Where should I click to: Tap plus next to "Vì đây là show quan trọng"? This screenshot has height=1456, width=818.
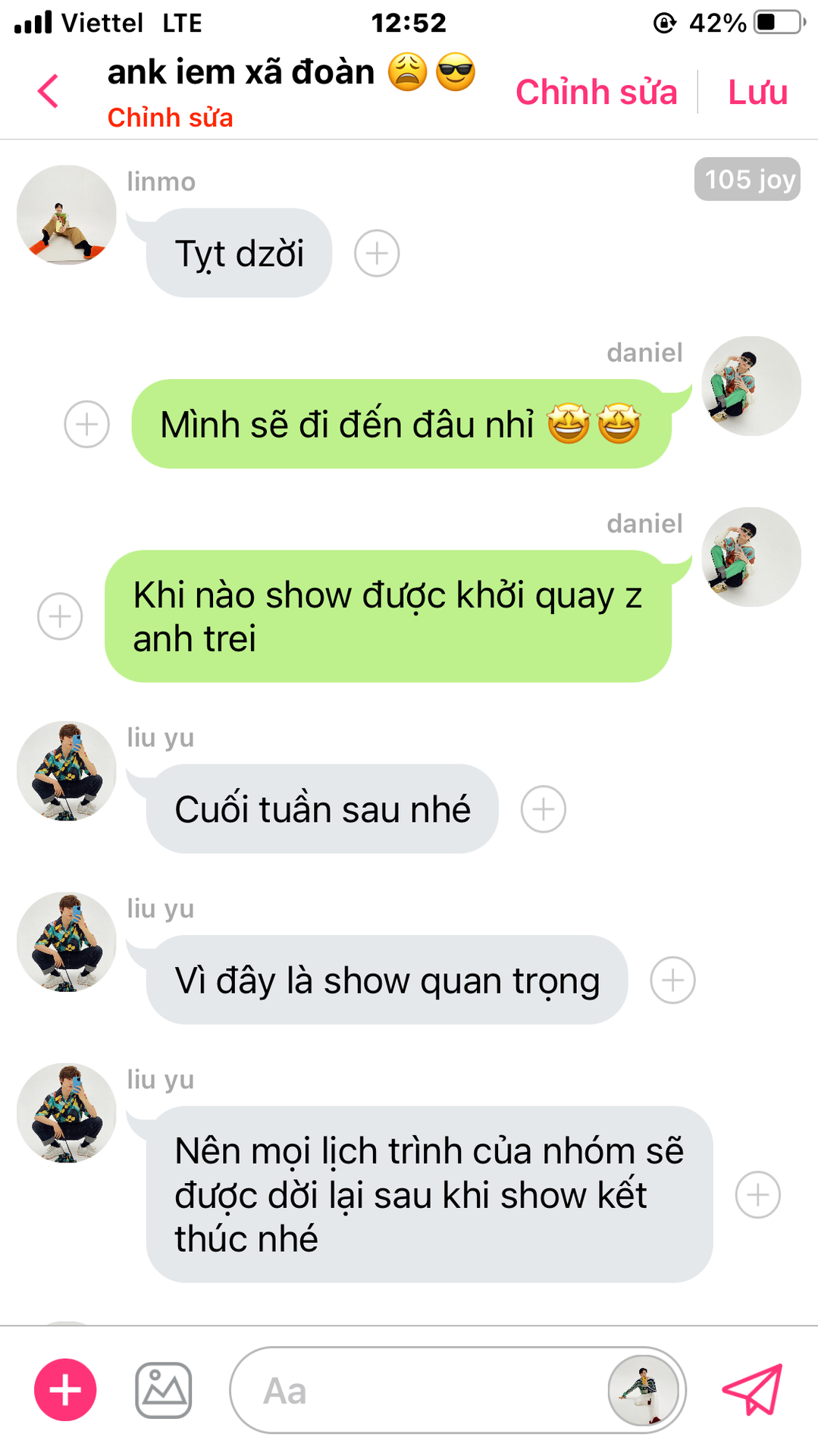pyautogui.click(x=672, y=980)
